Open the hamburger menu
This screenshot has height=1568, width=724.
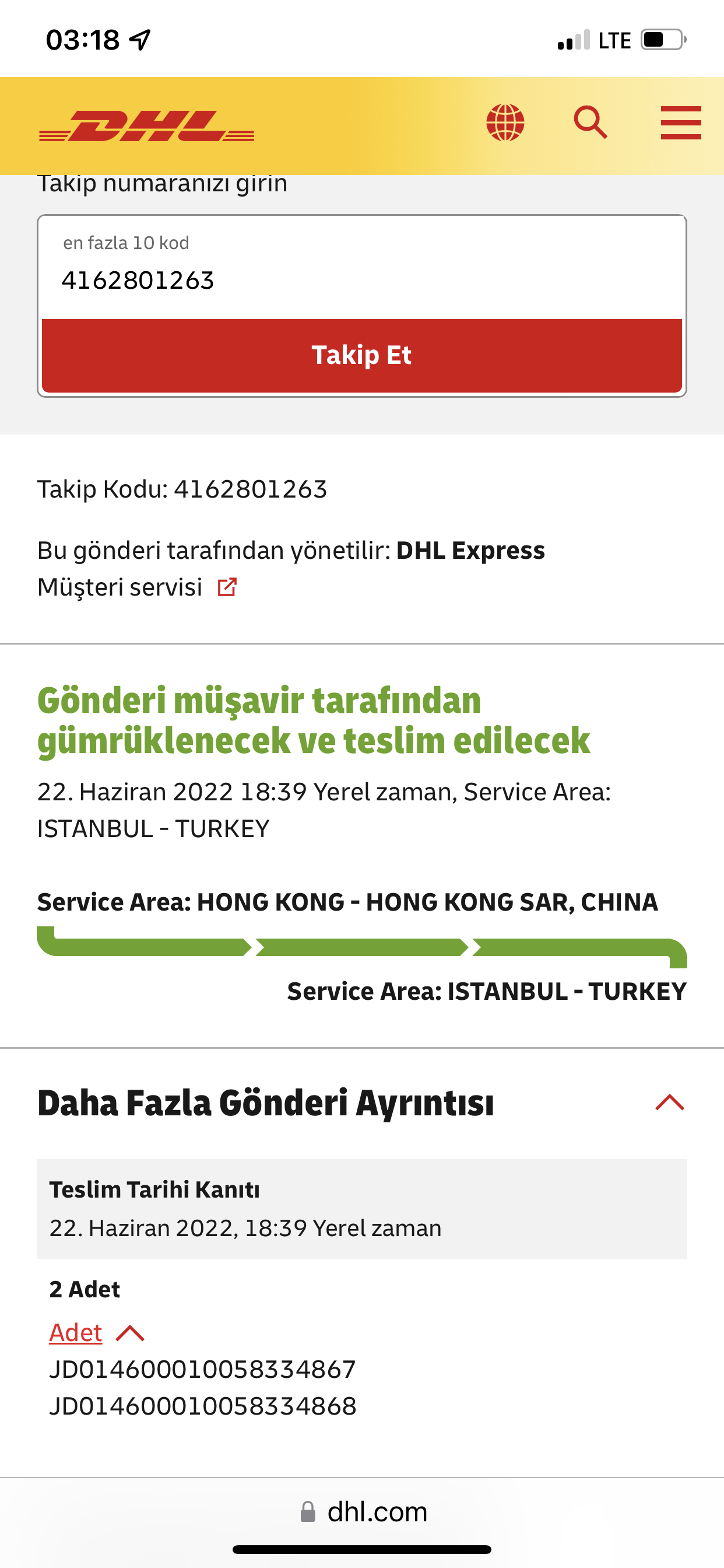tap(681, 123)
